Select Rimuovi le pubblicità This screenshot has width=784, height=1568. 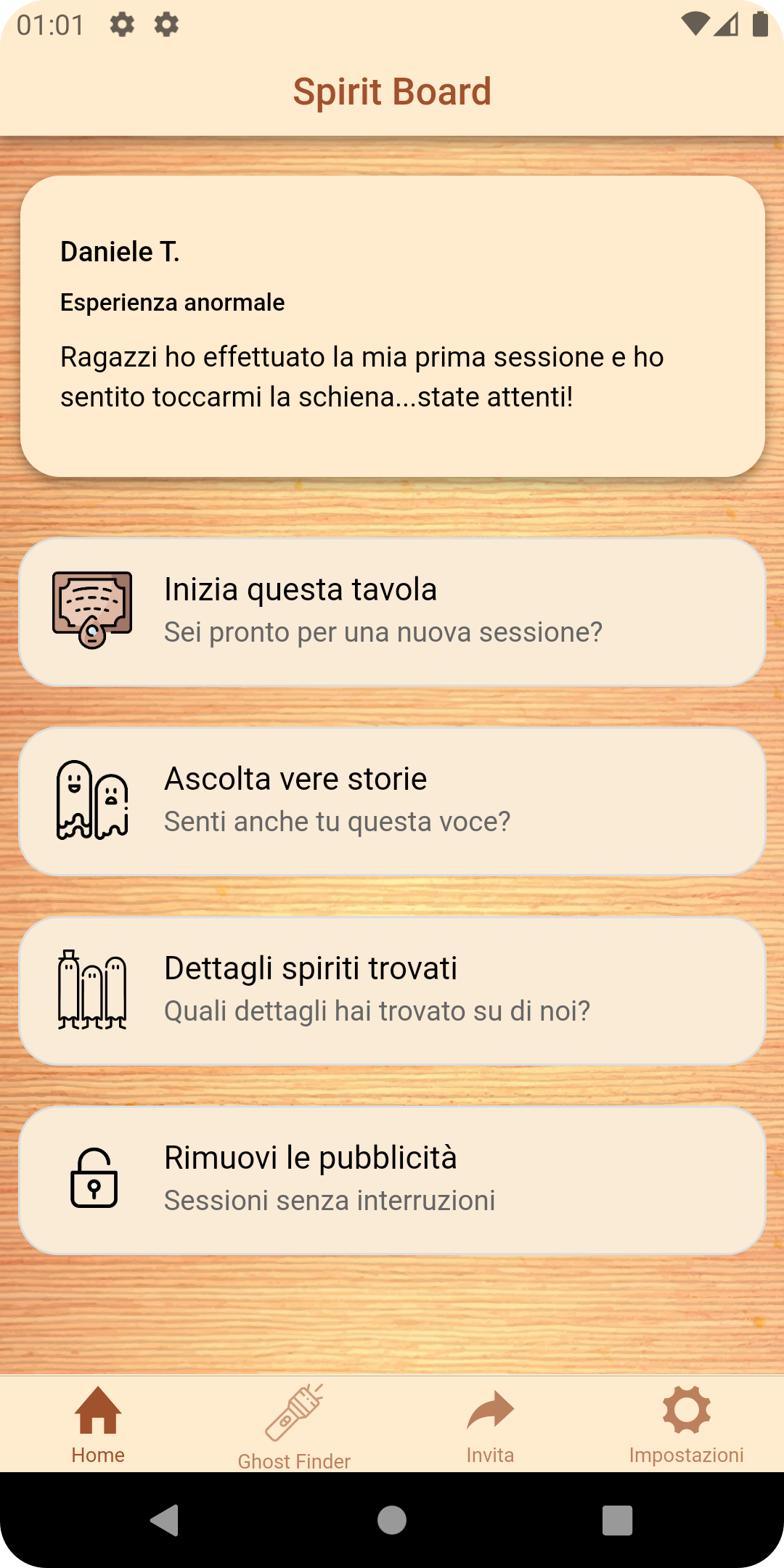tap(392, 1180)
